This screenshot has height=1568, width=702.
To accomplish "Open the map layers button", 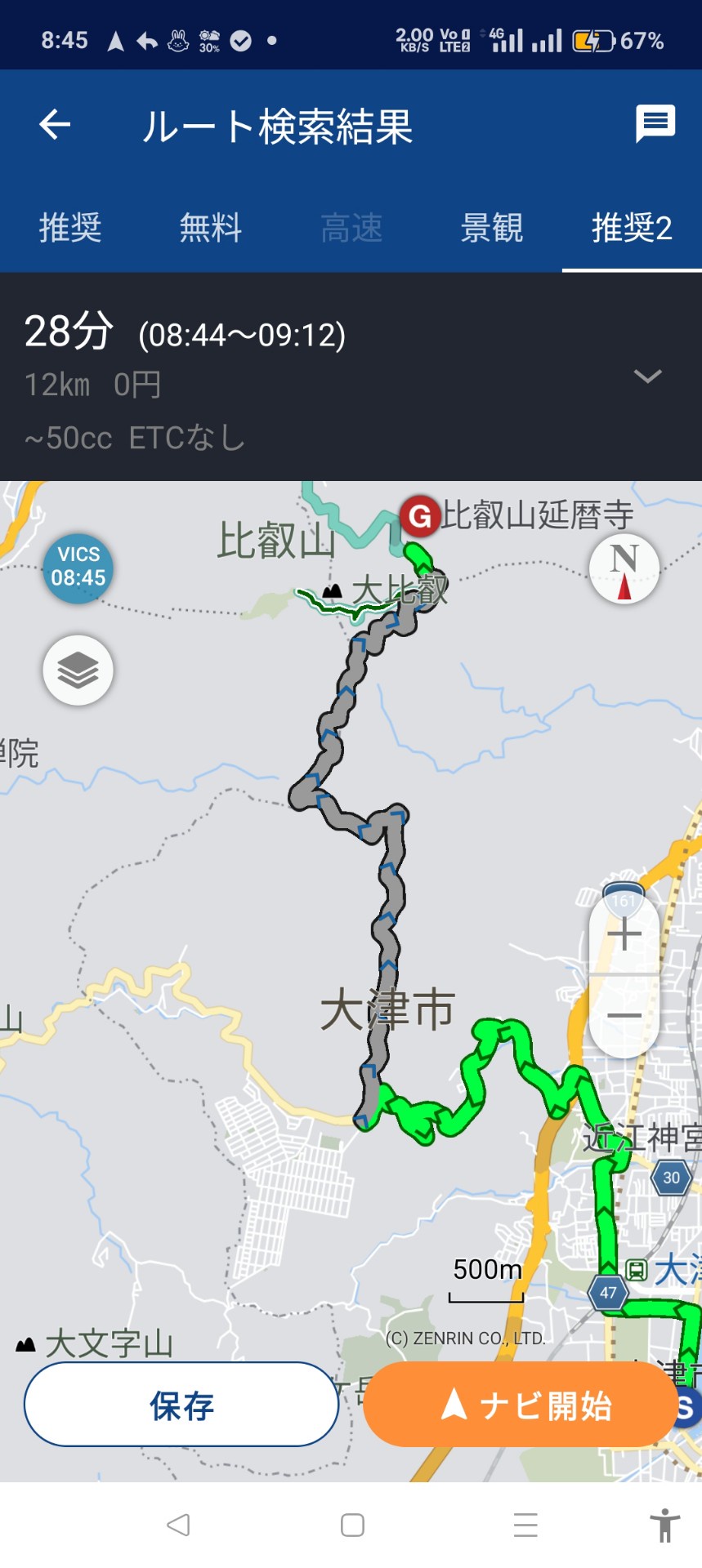I will tap(78, 670).
